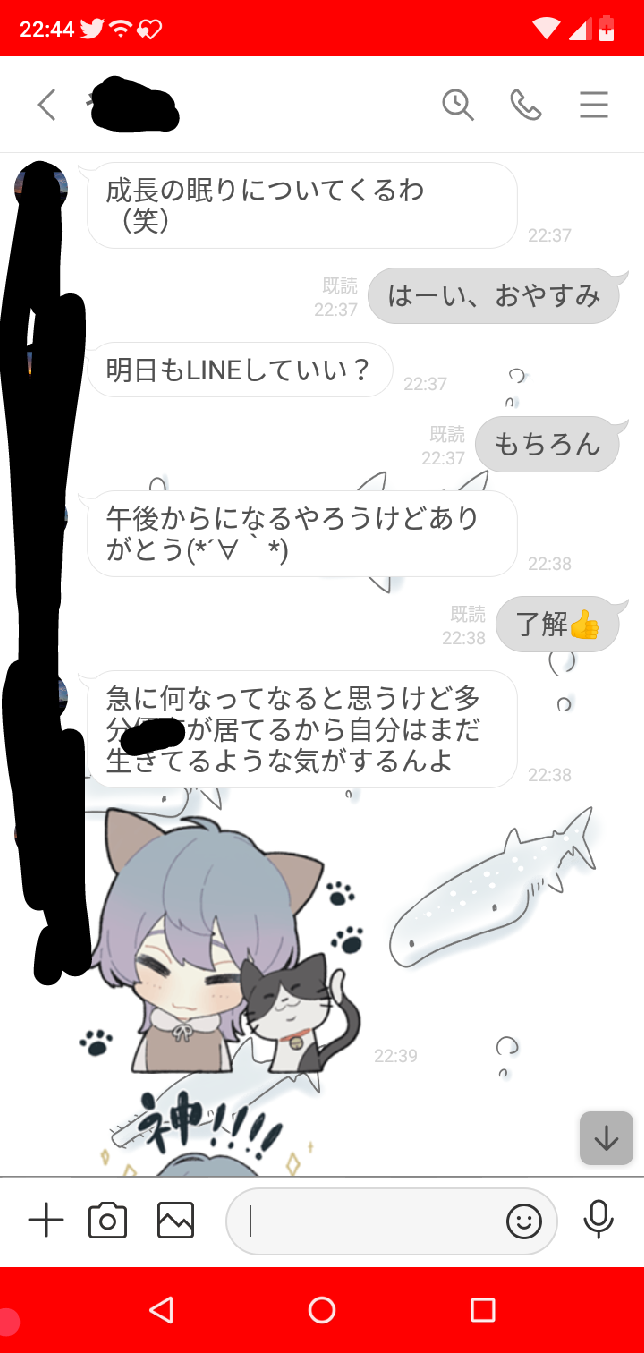Tap the system home button
Screen dimensions: 644x1353
coord(322,1310)
